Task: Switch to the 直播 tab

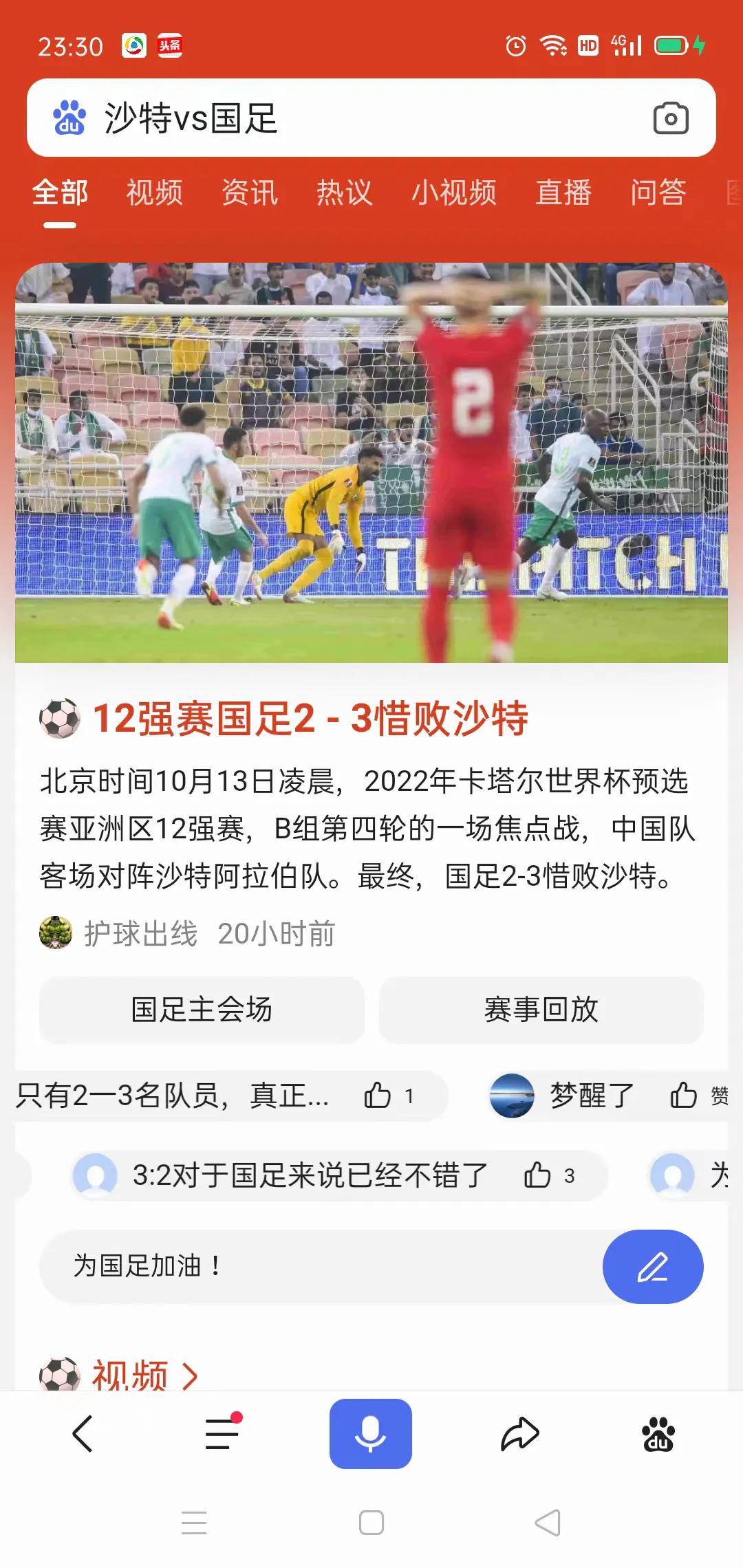Action: [x=563, y=193]
